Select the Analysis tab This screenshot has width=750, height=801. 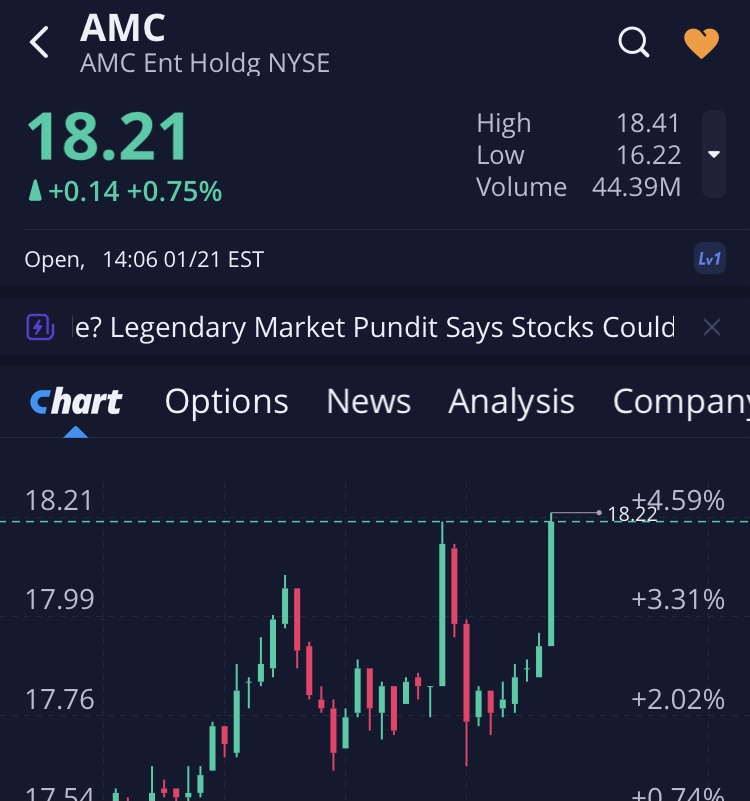tap(511, 402)
